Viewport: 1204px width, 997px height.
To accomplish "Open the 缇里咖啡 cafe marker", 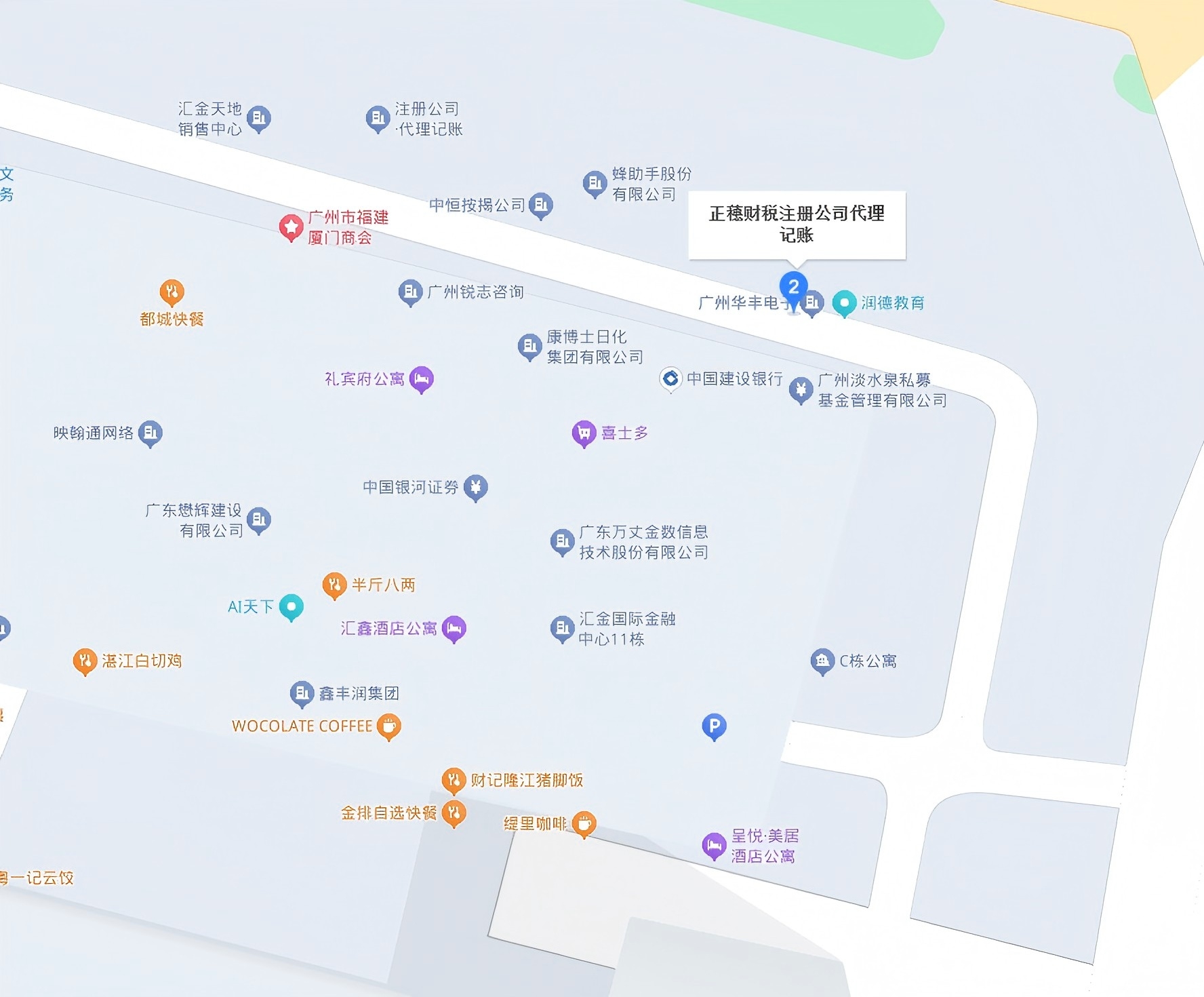I will [584, 823].
